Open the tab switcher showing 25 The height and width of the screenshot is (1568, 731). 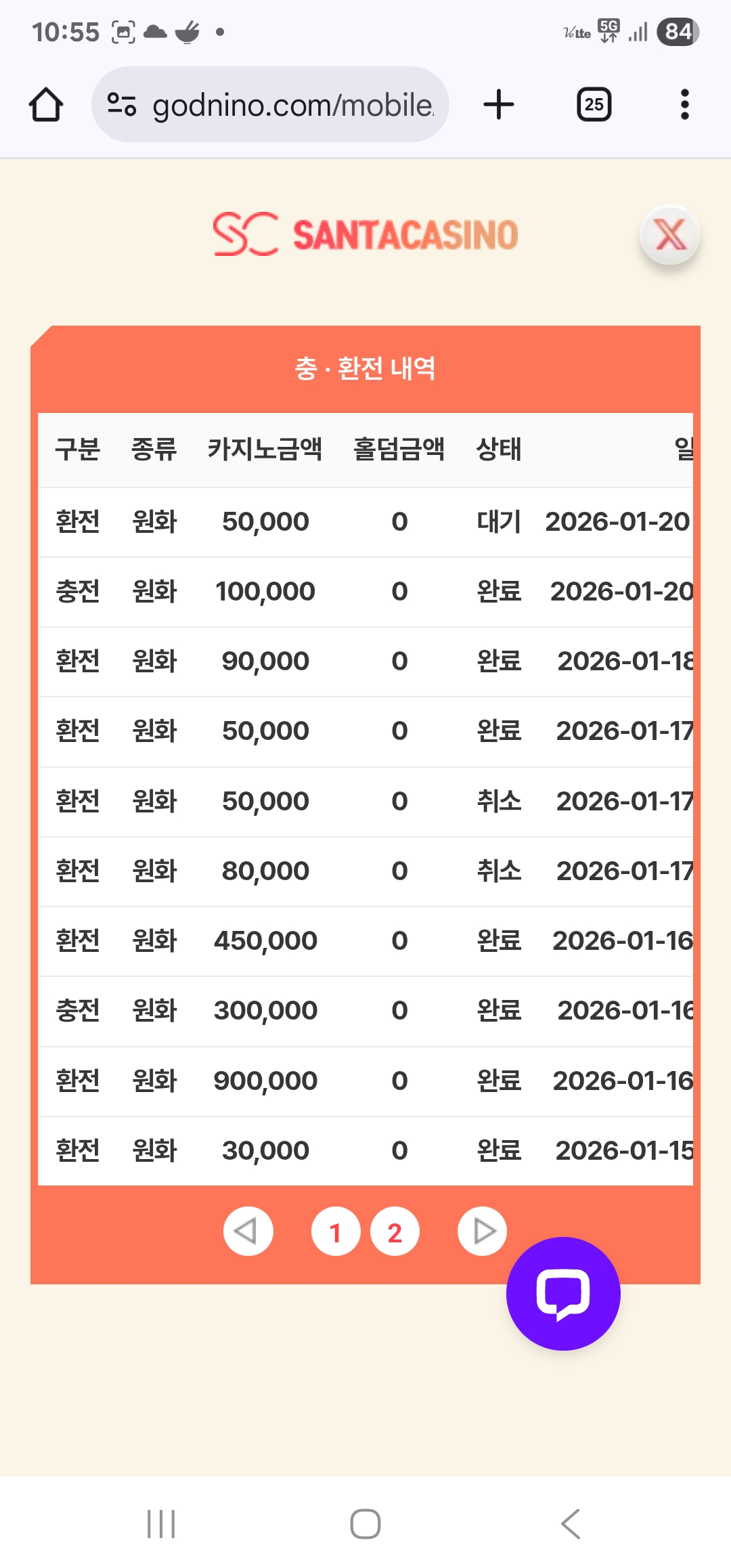594,105
